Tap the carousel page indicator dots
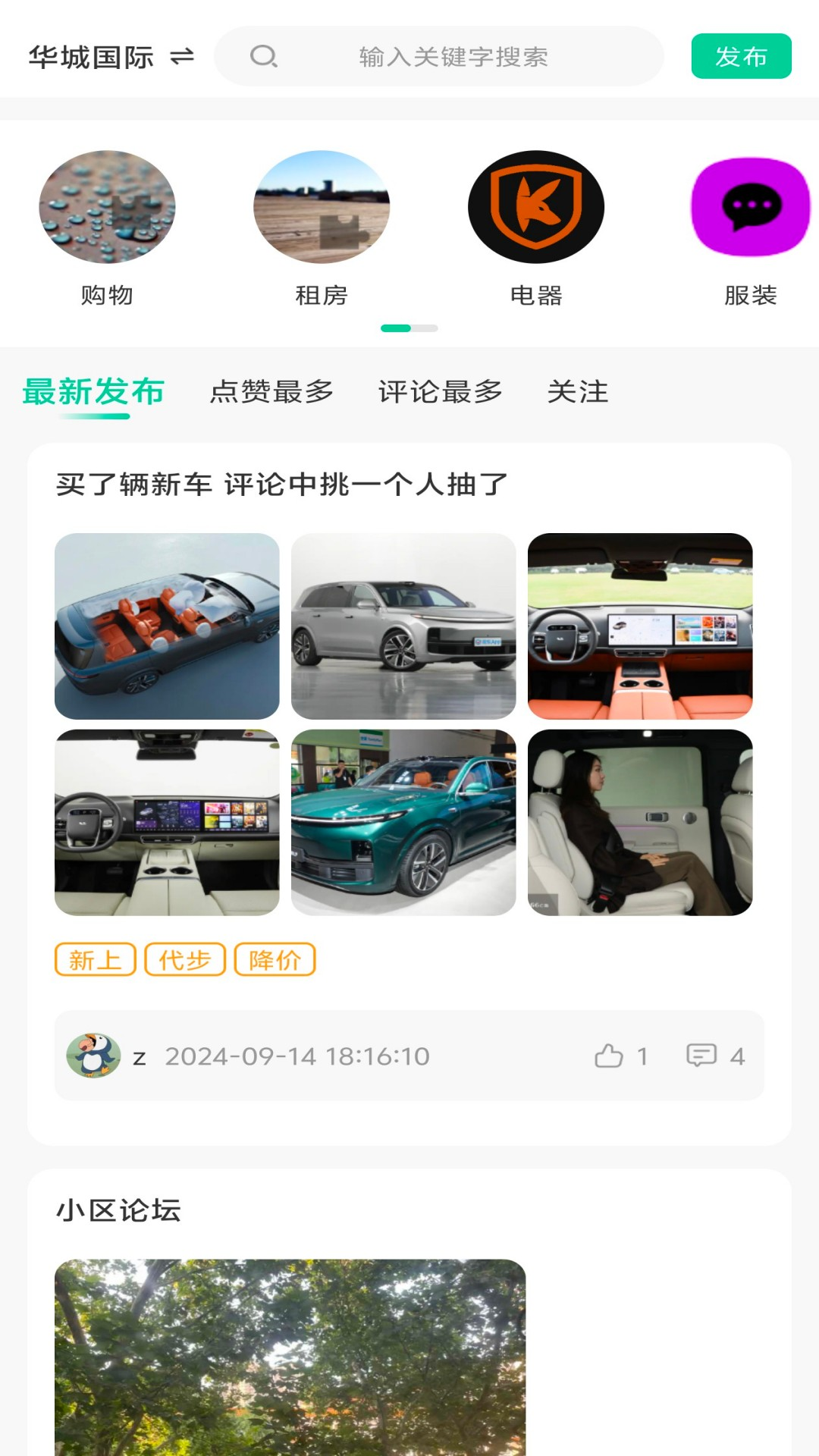Image resolution: width=819 pixels, height=1456 pixels. tap(409, 328)
